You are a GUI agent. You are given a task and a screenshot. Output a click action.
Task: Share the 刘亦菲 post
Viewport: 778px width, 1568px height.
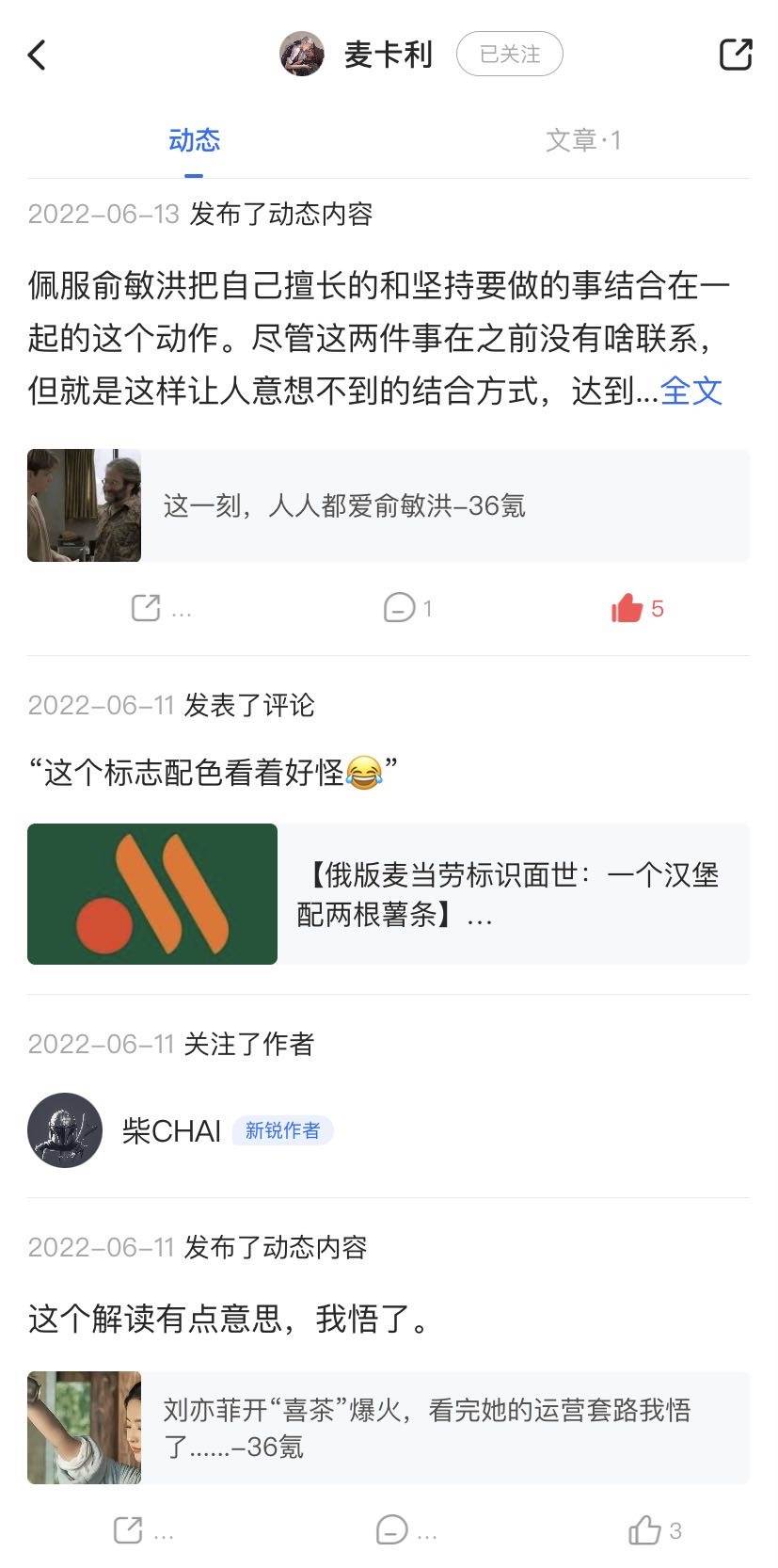129,1530
